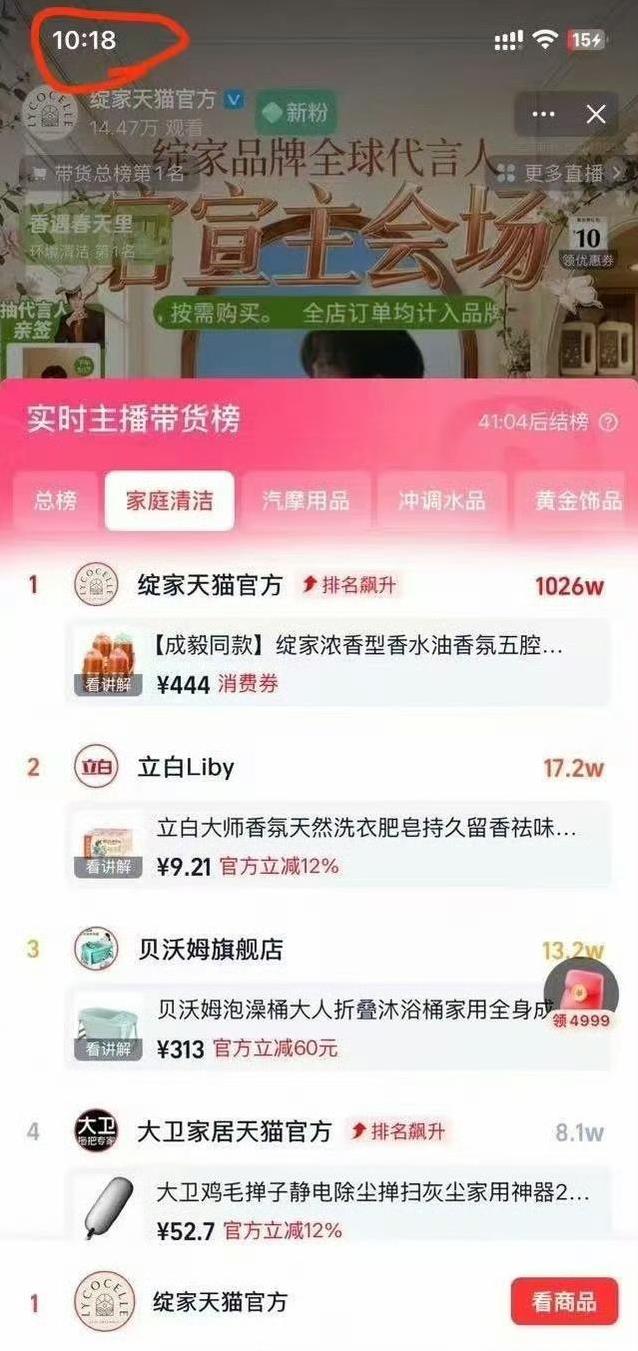Switch to the 冲调水品 tab
Image resolution: width=638 pixels, height=1351 pixels.
click(x=441, y=500)
